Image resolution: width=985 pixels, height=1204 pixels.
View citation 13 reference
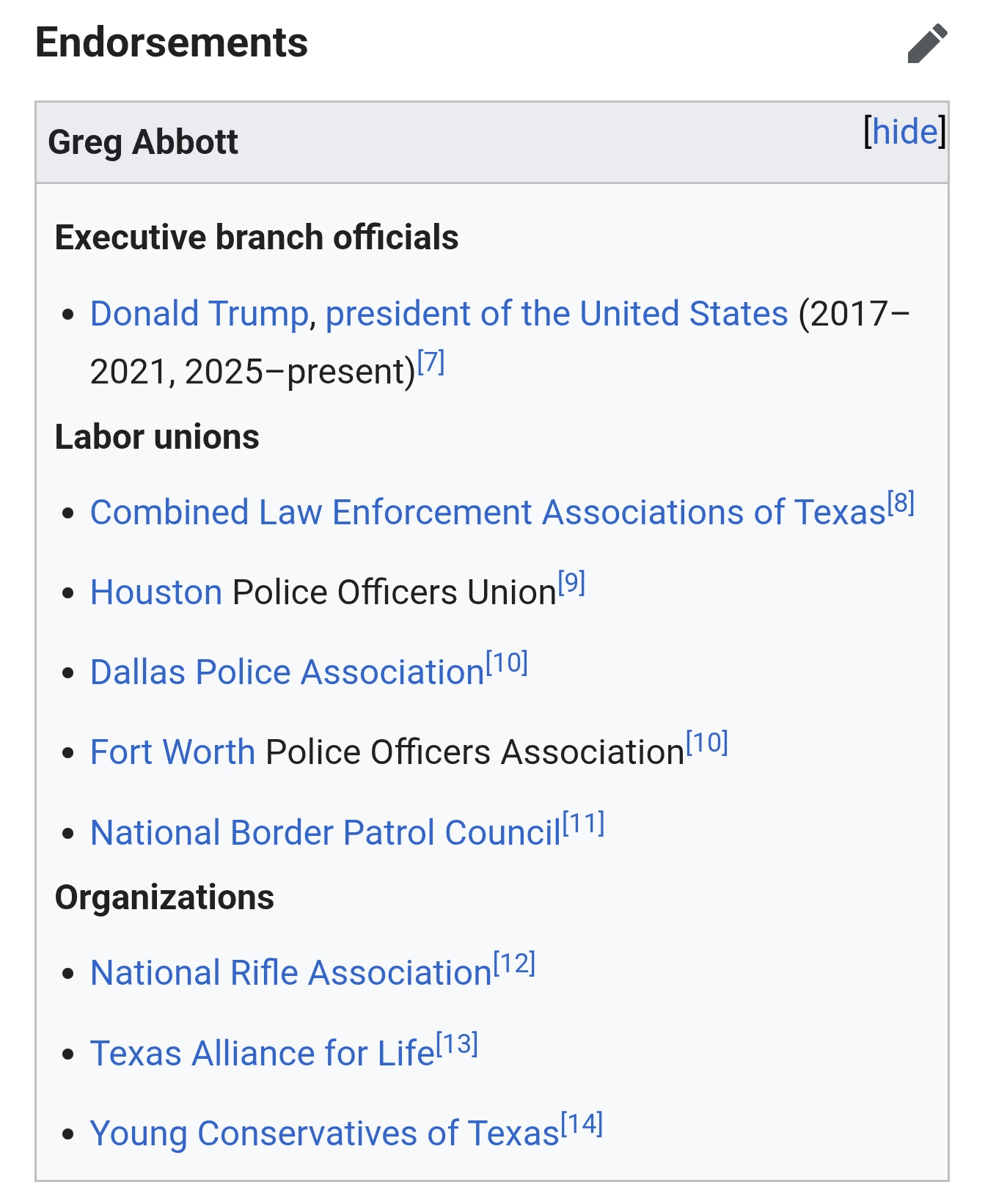point(457,1044)
